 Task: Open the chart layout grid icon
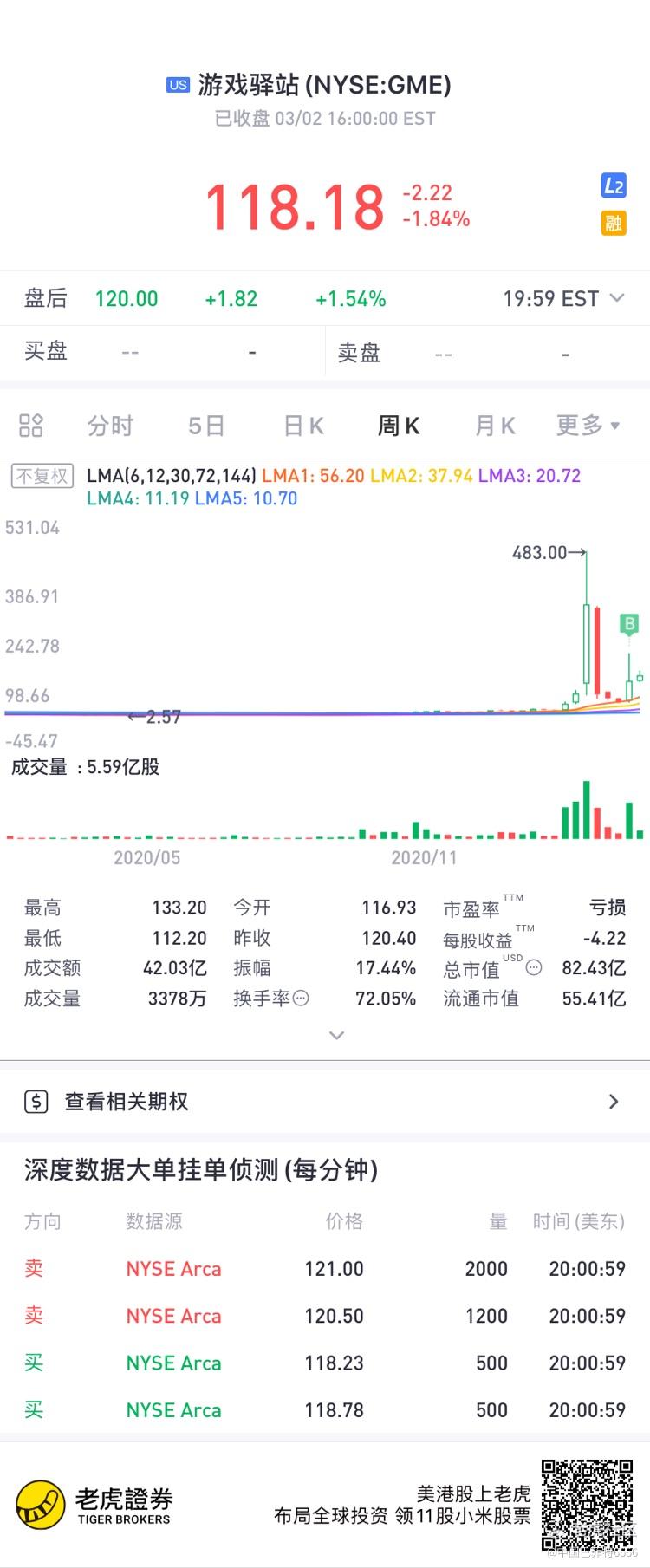[31, 426]
